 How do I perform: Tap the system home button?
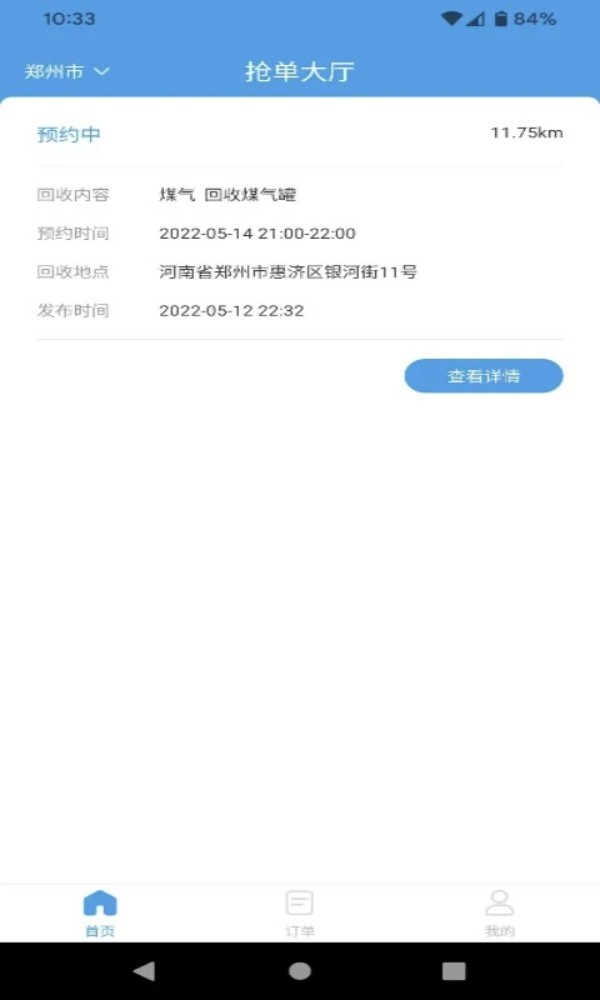pos(300,970)
